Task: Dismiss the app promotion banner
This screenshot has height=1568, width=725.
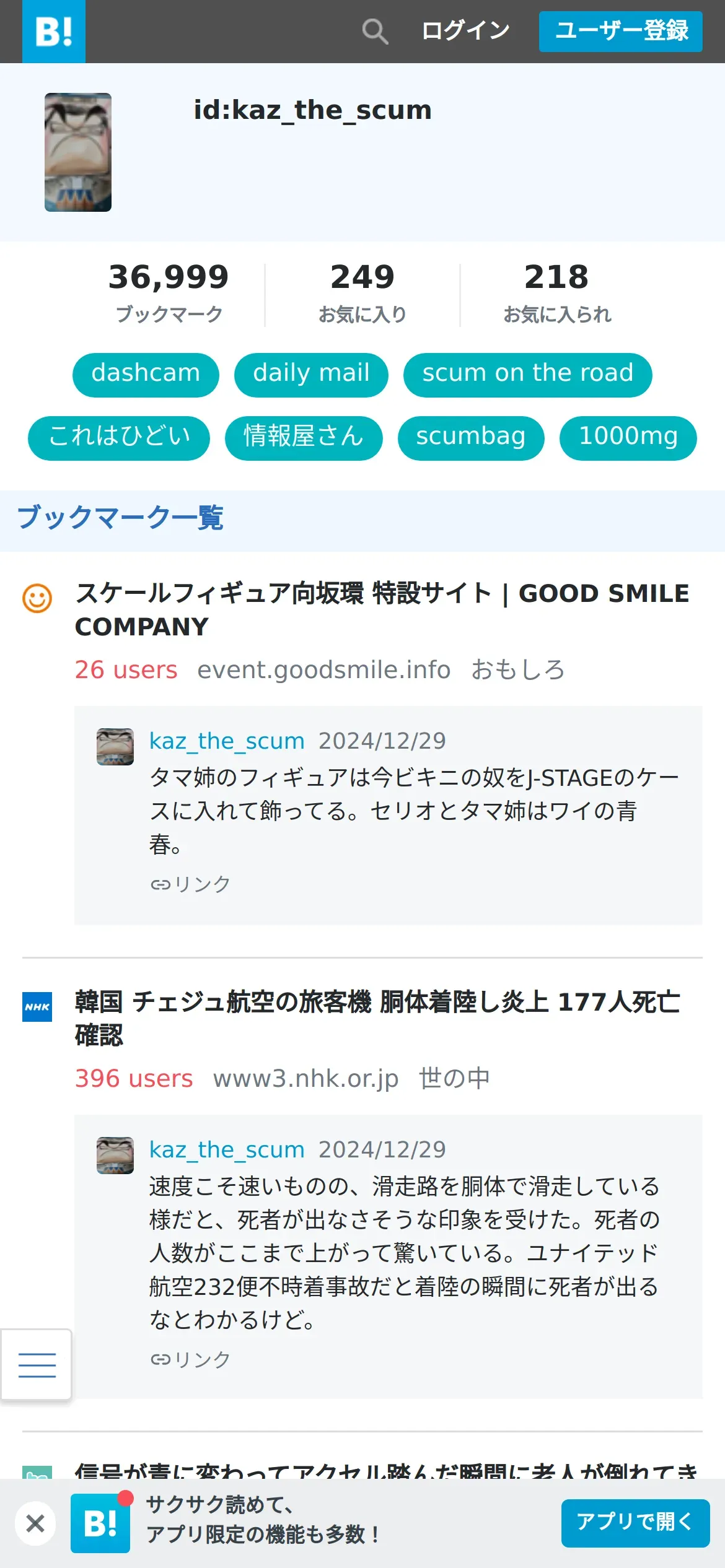Action: 35,1523
